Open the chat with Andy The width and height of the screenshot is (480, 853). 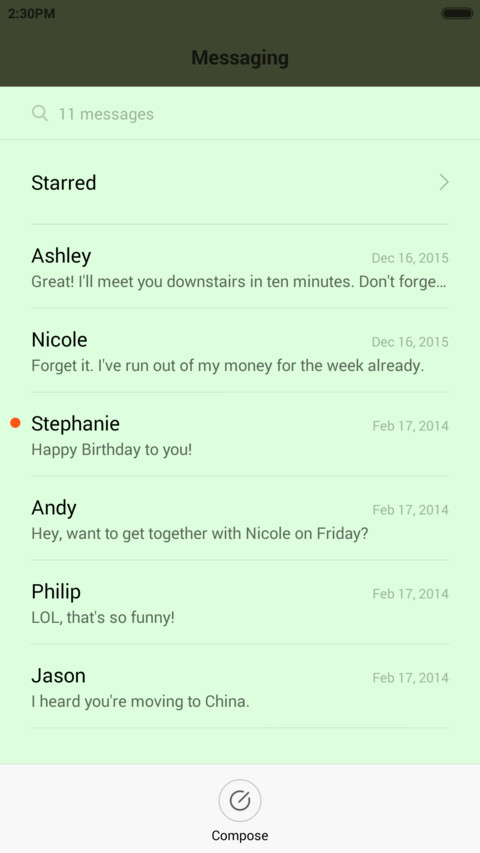(239, 518)
